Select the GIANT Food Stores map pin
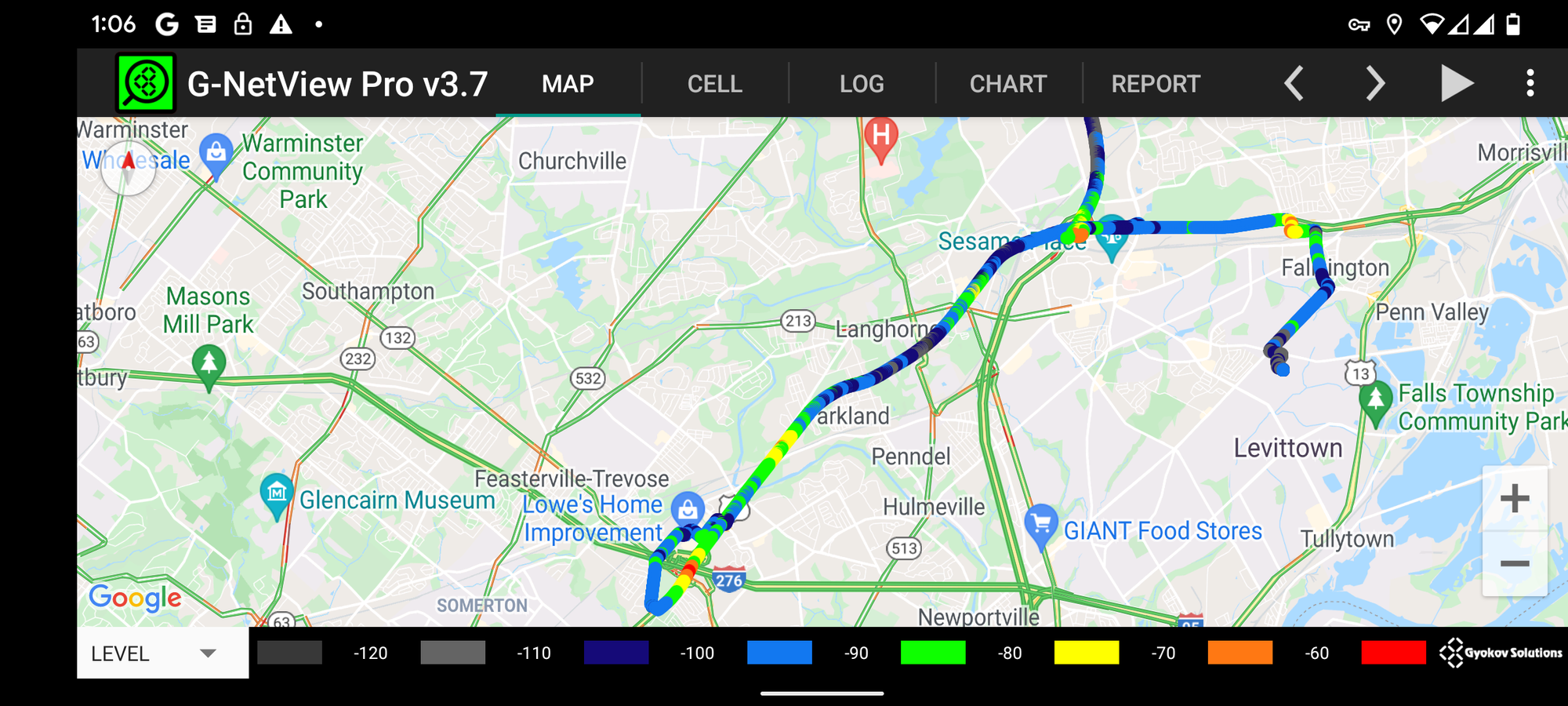This screenshot has width=1568, height=706. tap(1040, 525)
